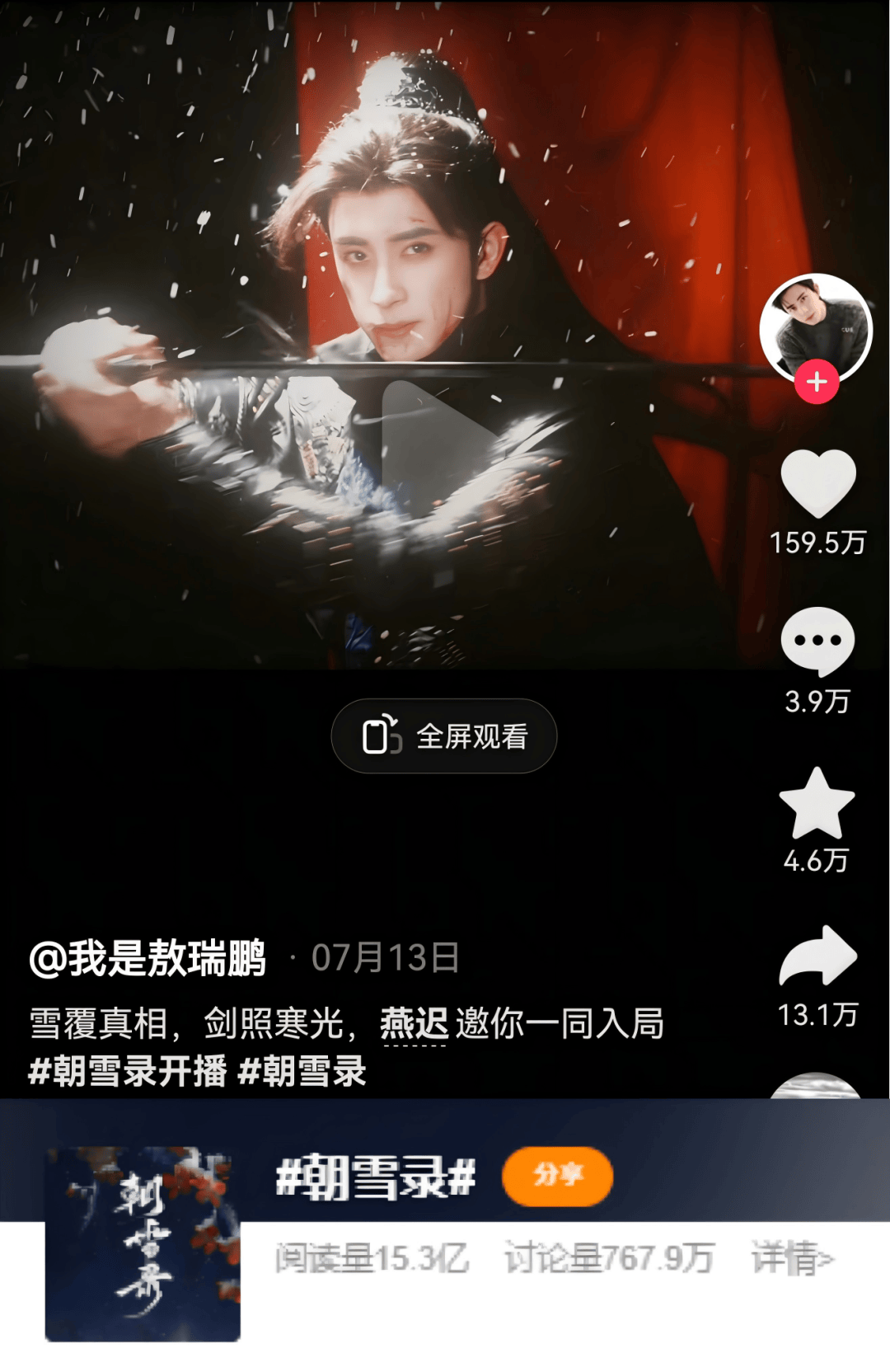Favorite the video using the star icon
Screen dimensions: 890x1372
817,803
